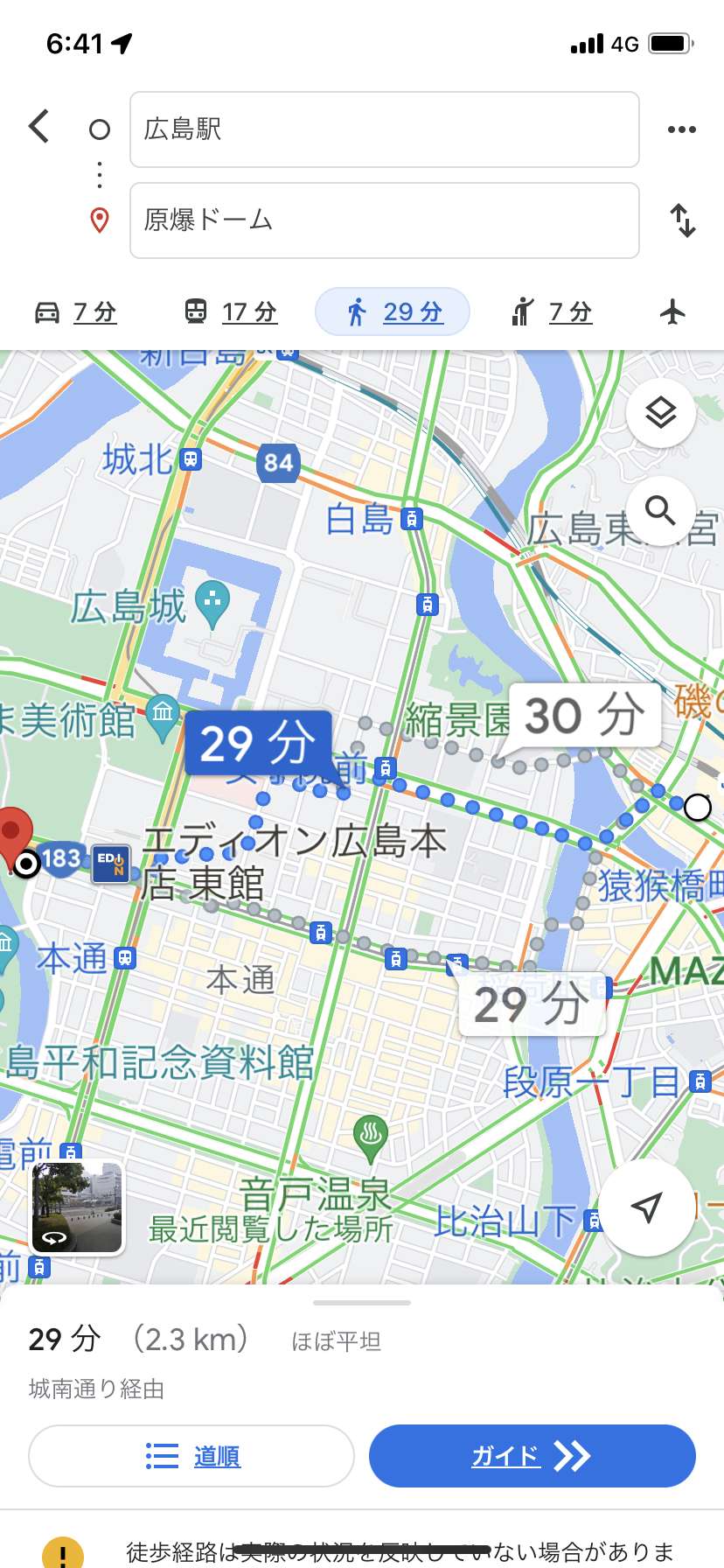Switch to driving directions, 7 分
724x1568 pixels.
[x=75, y=311]
